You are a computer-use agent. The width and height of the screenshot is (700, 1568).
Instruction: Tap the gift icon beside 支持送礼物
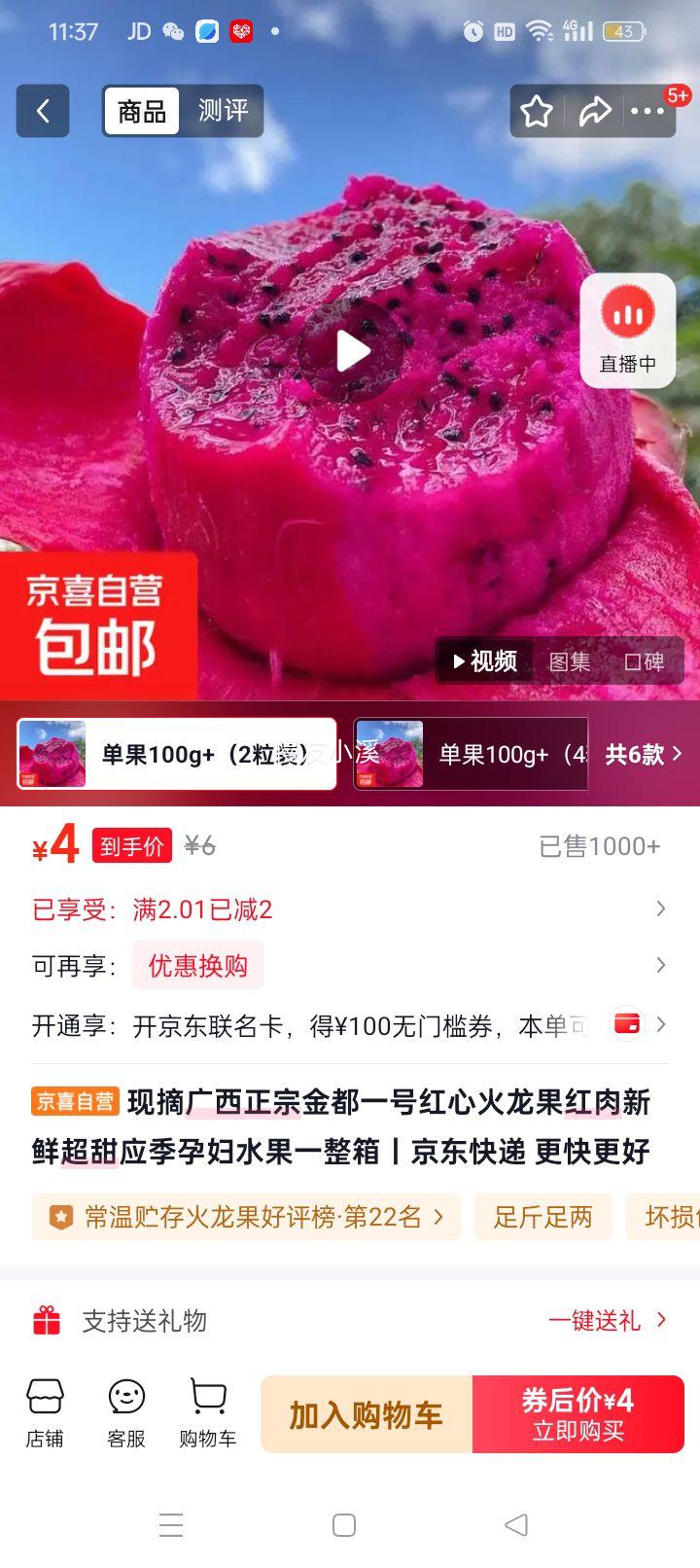coord(45,1320)
